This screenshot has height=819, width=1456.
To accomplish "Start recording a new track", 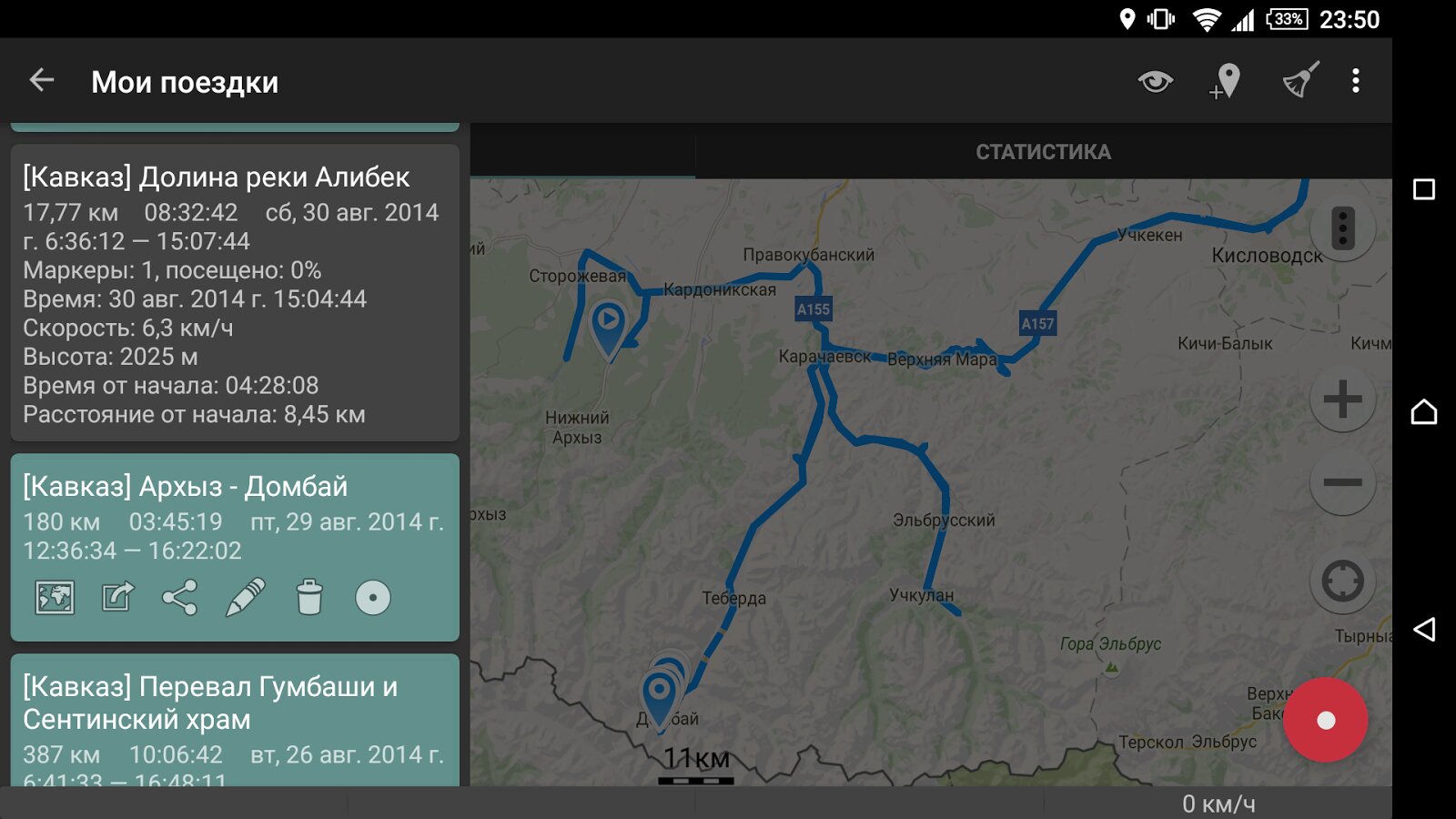I will [1325, 720].
